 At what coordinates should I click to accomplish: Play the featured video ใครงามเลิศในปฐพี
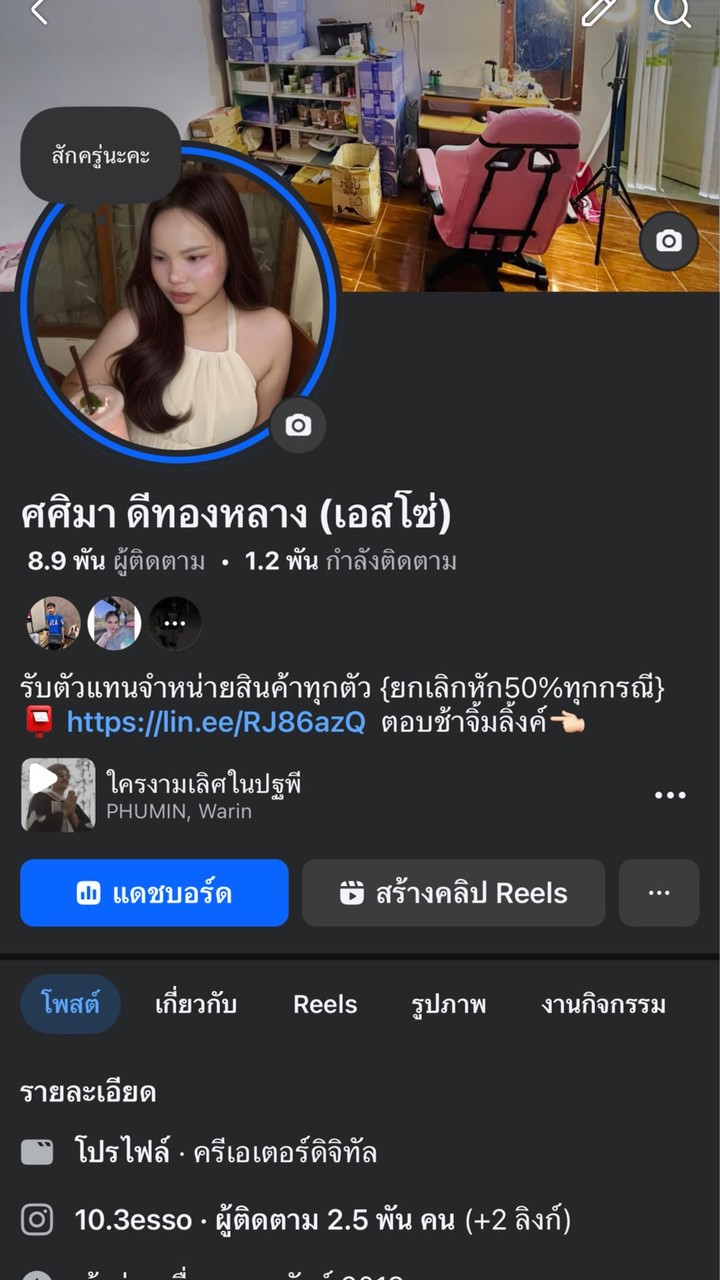tap(57, 793)
